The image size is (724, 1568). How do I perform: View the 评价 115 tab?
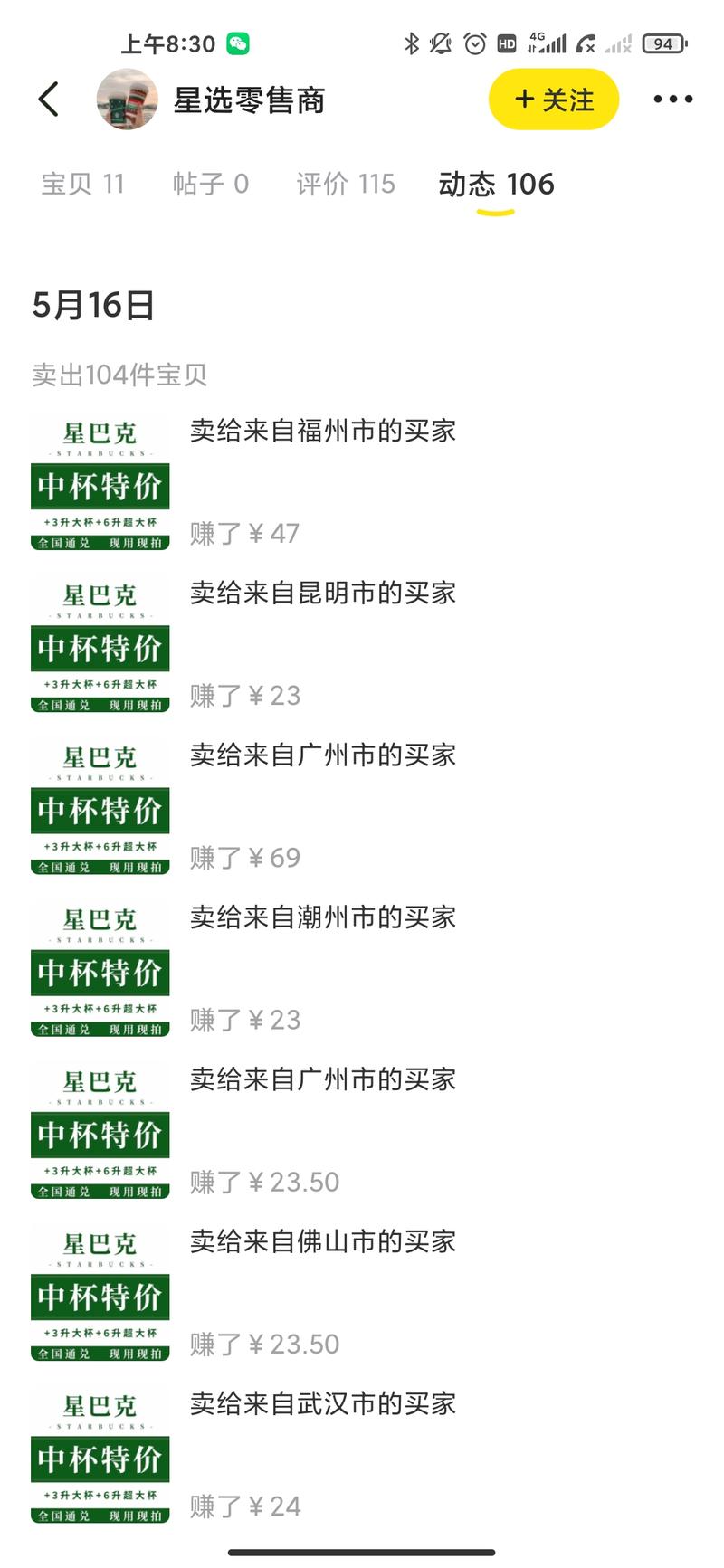pos(345,184)
